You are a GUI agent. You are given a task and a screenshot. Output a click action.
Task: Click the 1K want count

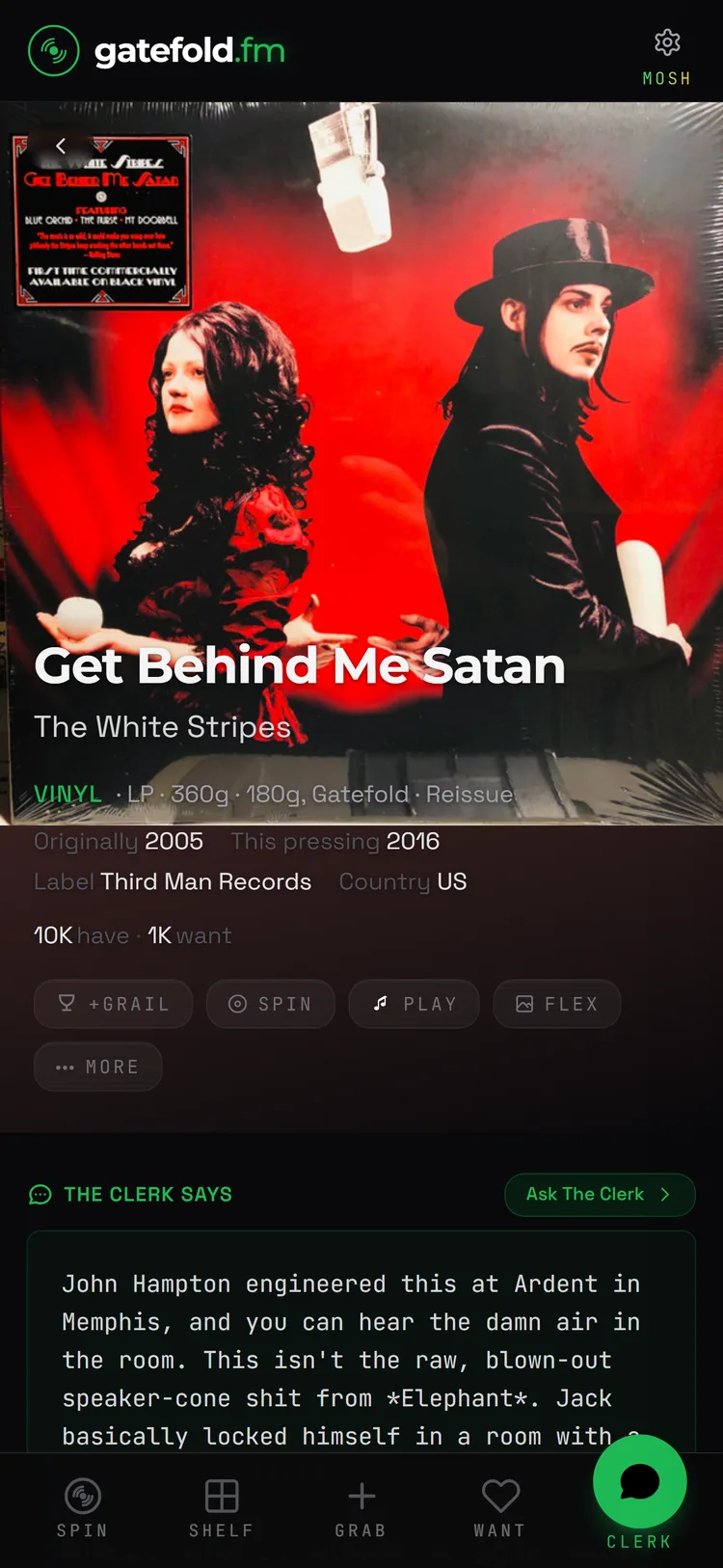coord(190,935)
